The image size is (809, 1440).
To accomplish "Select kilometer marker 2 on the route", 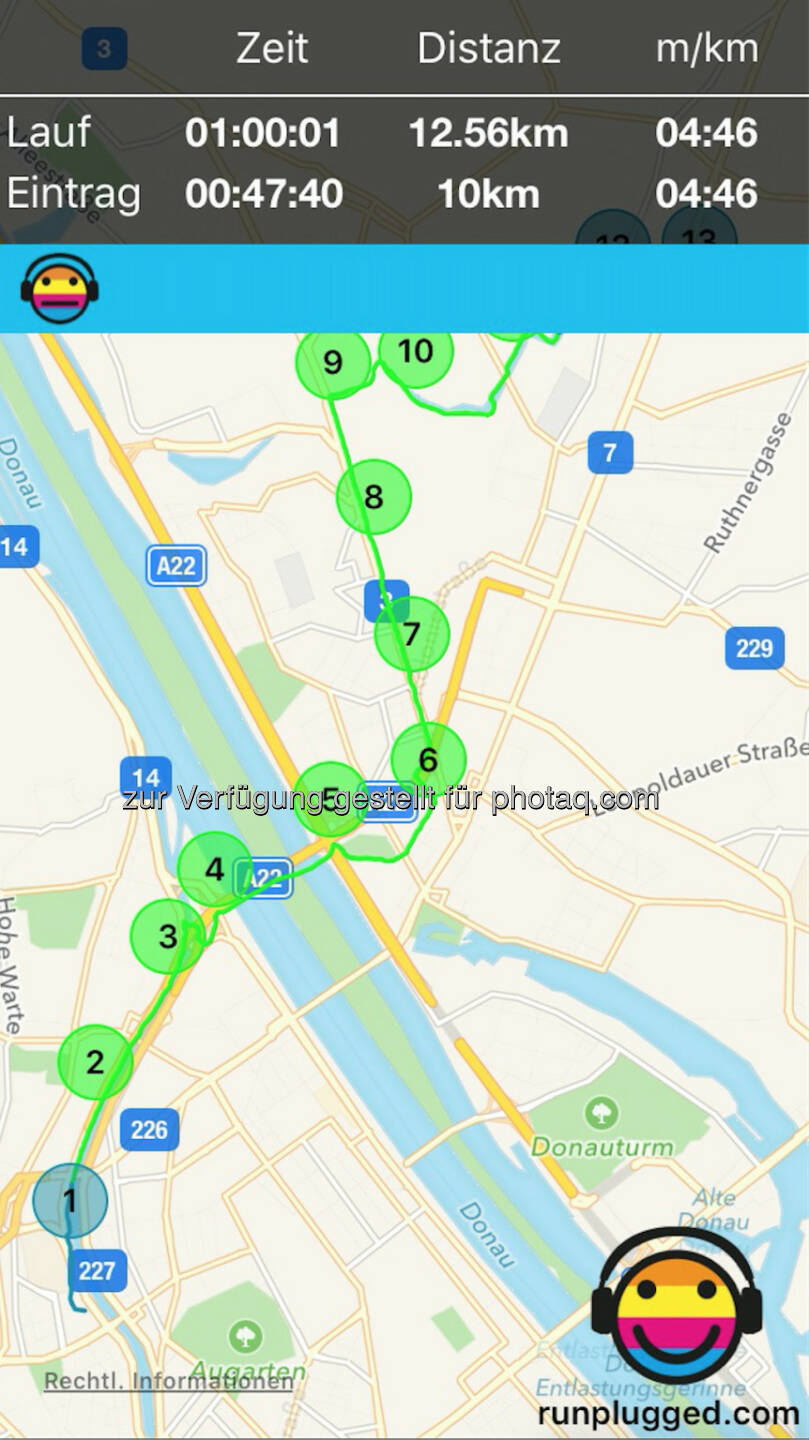I will [x=95, y=1061].
